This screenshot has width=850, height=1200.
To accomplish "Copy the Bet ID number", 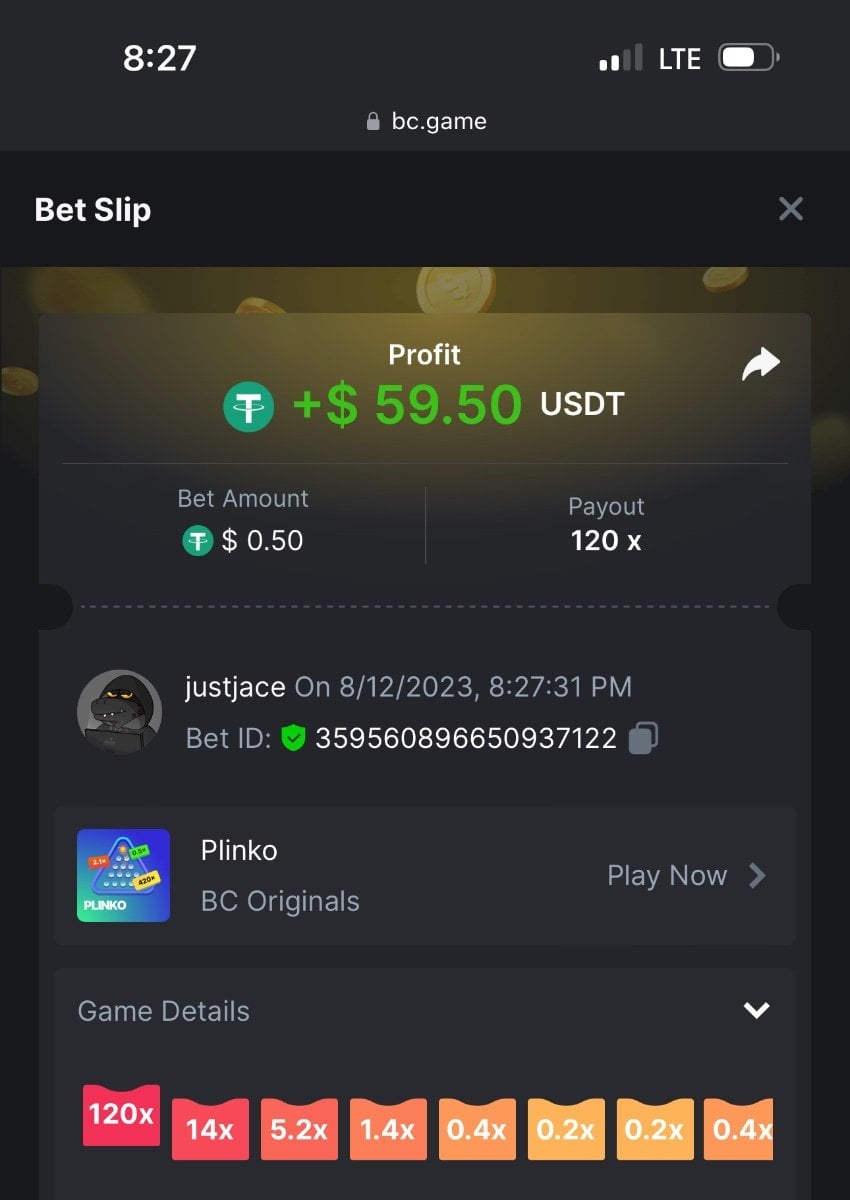I will 642,739.
